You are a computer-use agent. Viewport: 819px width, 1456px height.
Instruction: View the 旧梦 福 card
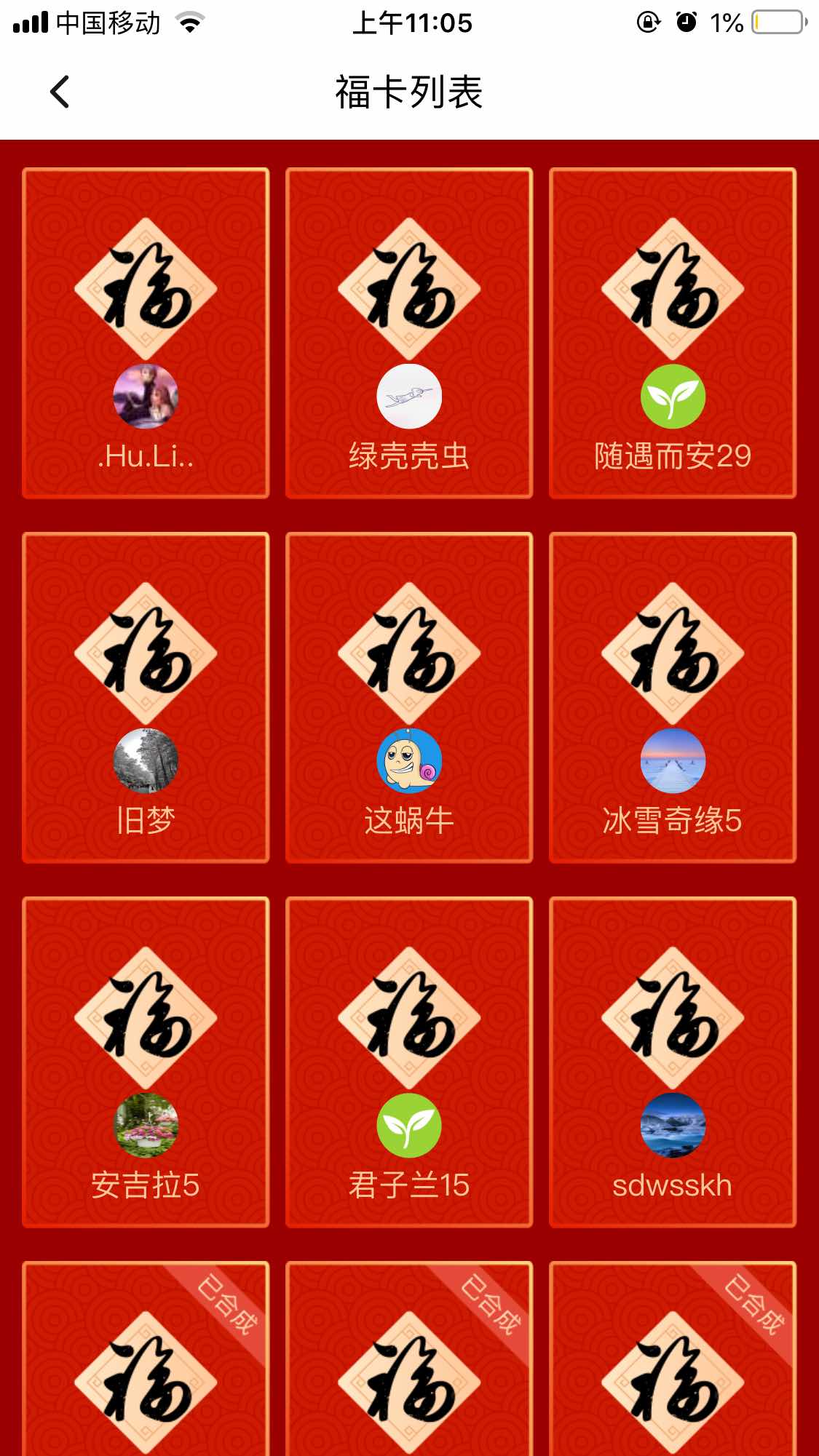click(x=146, y=697)
